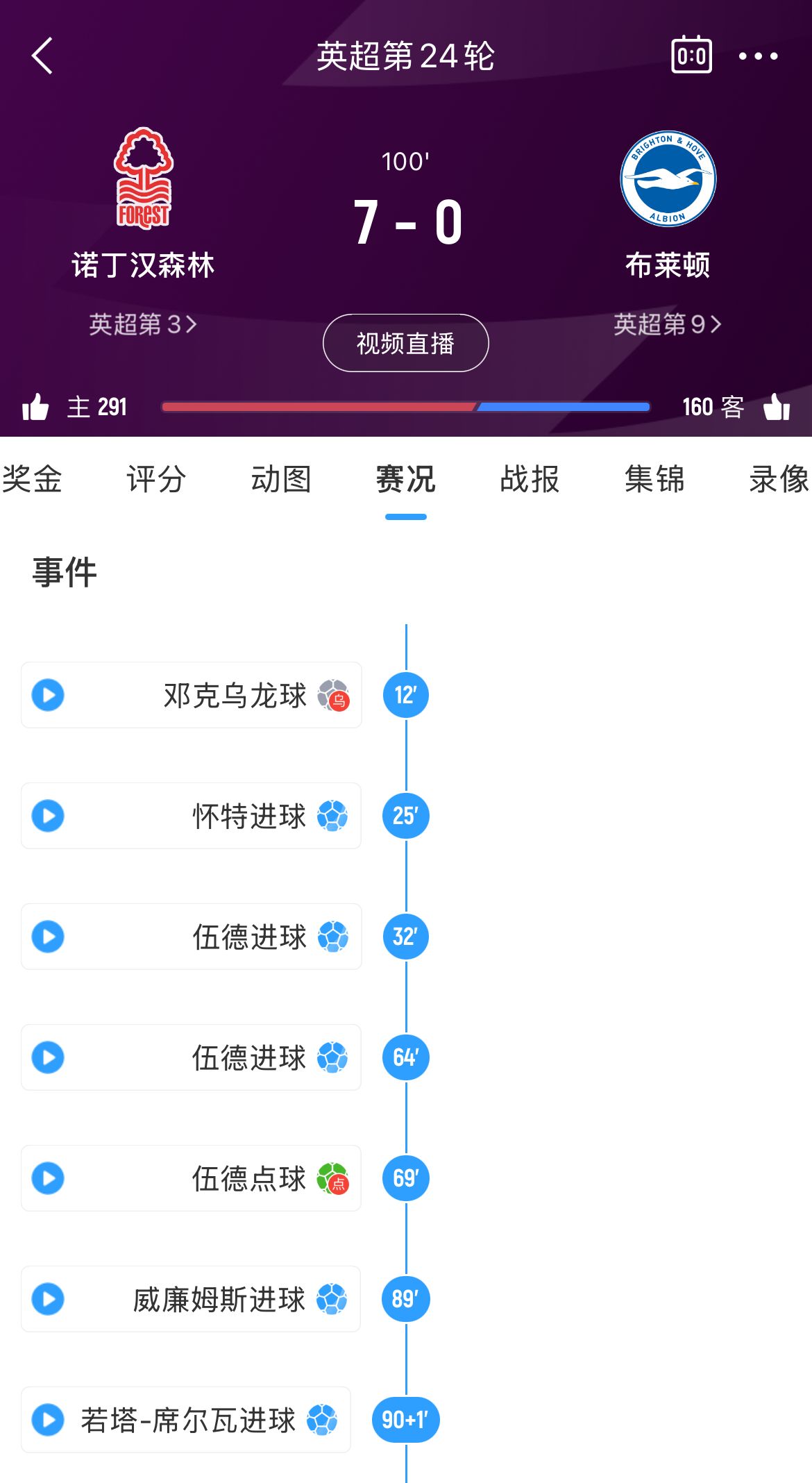Play 伍德进球 clip at 32'

click(x=48, y=937)
